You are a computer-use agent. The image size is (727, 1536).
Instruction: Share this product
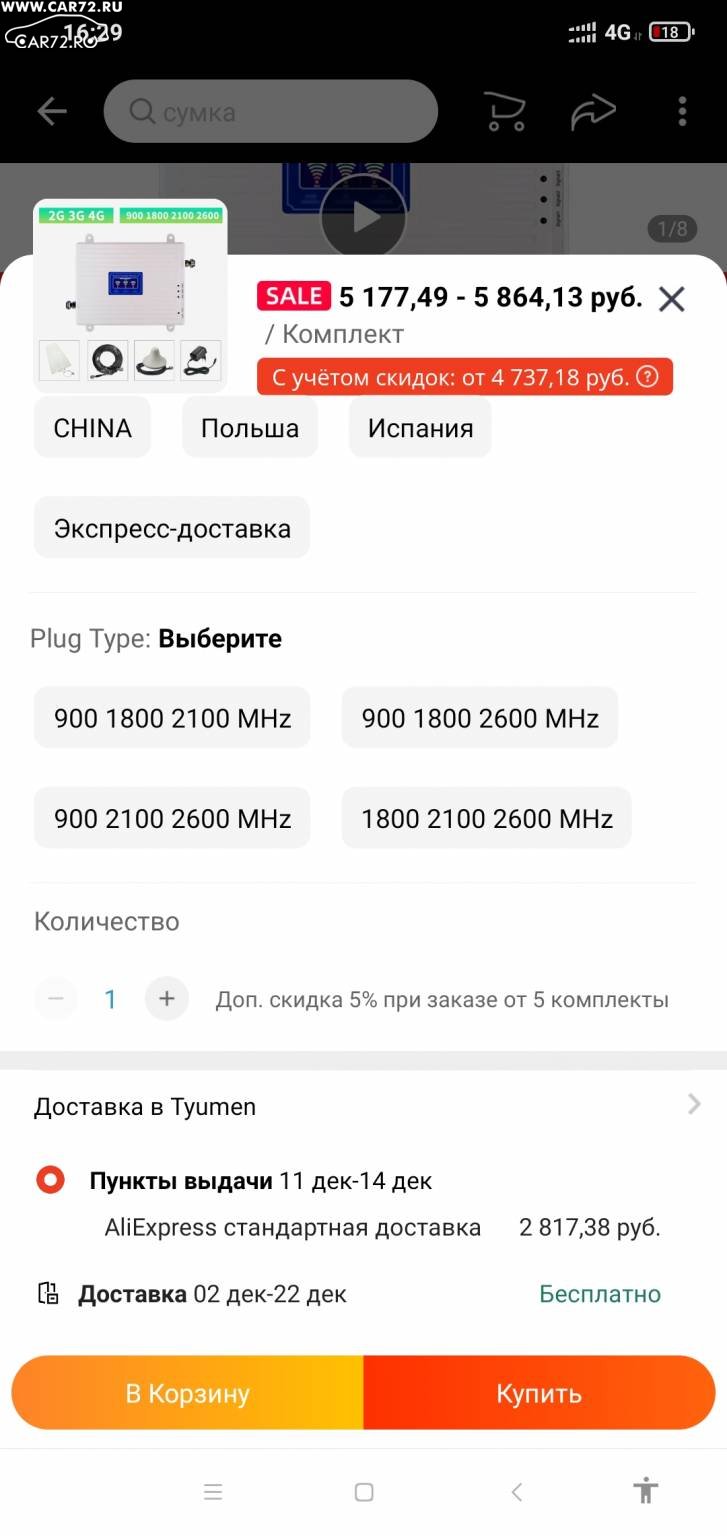593,111
